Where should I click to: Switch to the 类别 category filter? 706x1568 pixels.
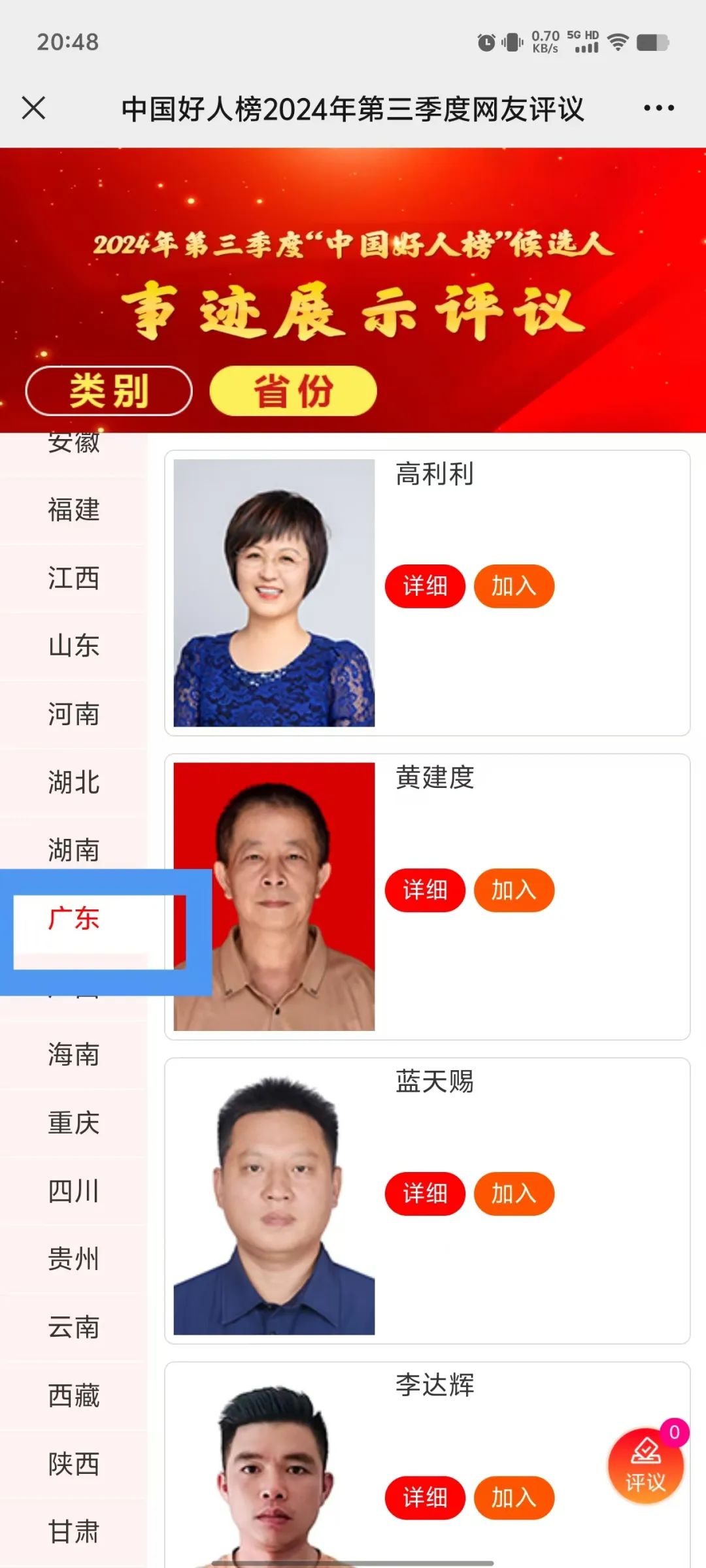point(109,391)
